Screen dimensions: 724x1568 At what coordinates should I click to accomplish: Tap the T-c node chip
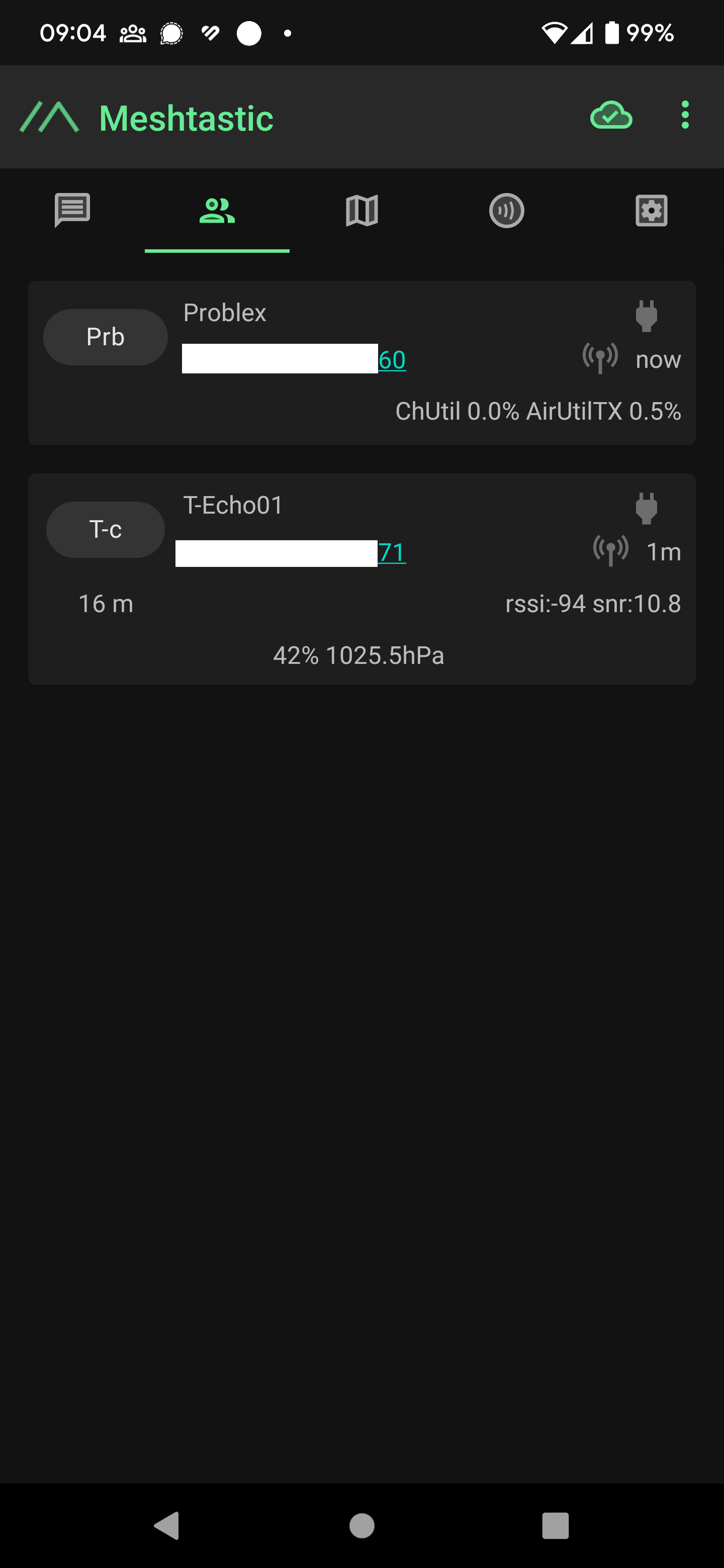pyautogui.click(x=106, y=530)
